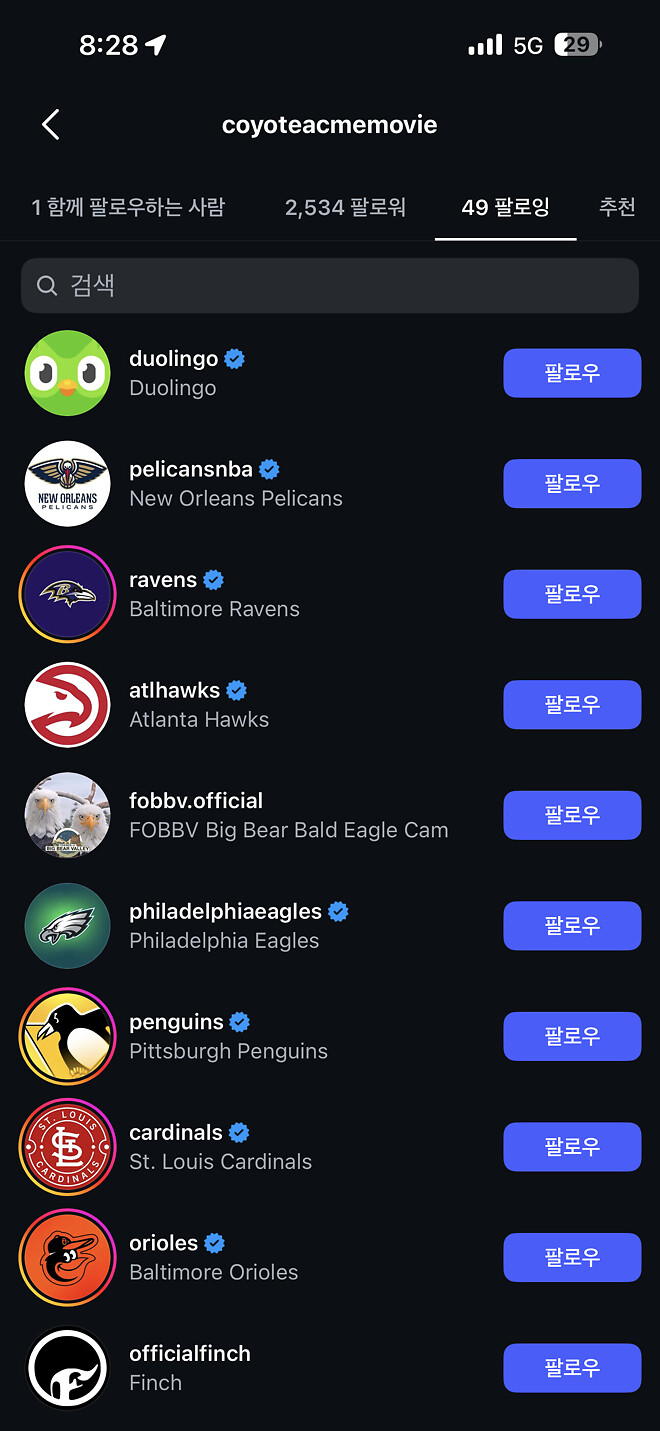This screenshot has width=660, height=1431.
Task: Follow pelicansnba with the 팔로우 button
Action: 571,484
